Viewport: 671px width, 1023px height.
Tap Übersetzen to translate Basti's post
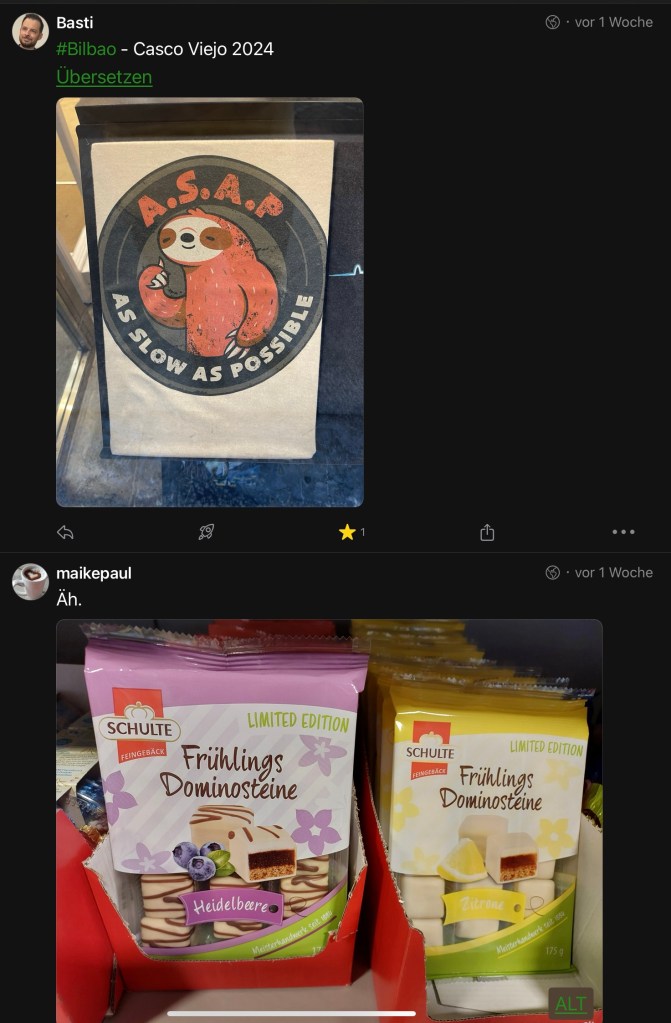(x=104, y=77)
